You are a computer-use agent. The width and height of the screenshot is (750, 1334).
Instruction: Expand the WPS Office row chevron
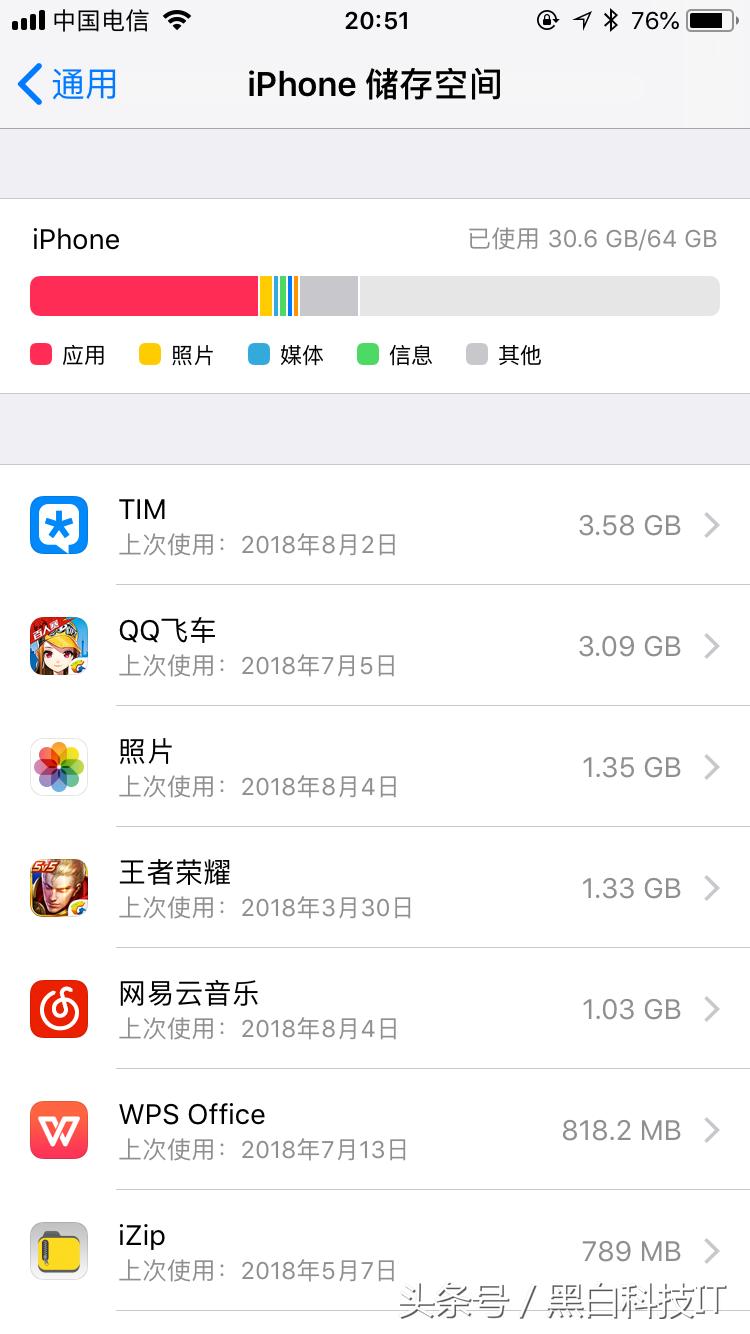point(713,1130)
